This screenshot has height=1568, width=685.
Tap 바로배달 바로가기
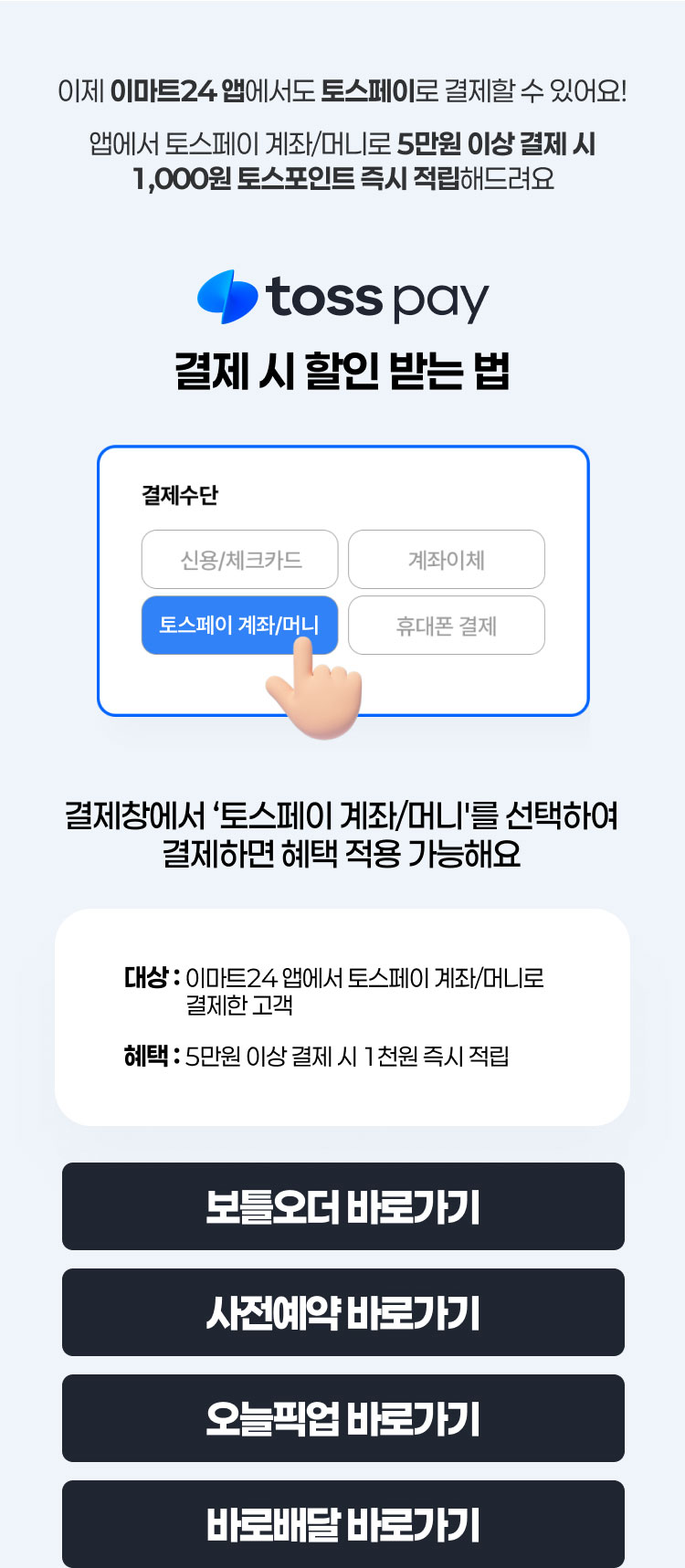point(342,1523)
